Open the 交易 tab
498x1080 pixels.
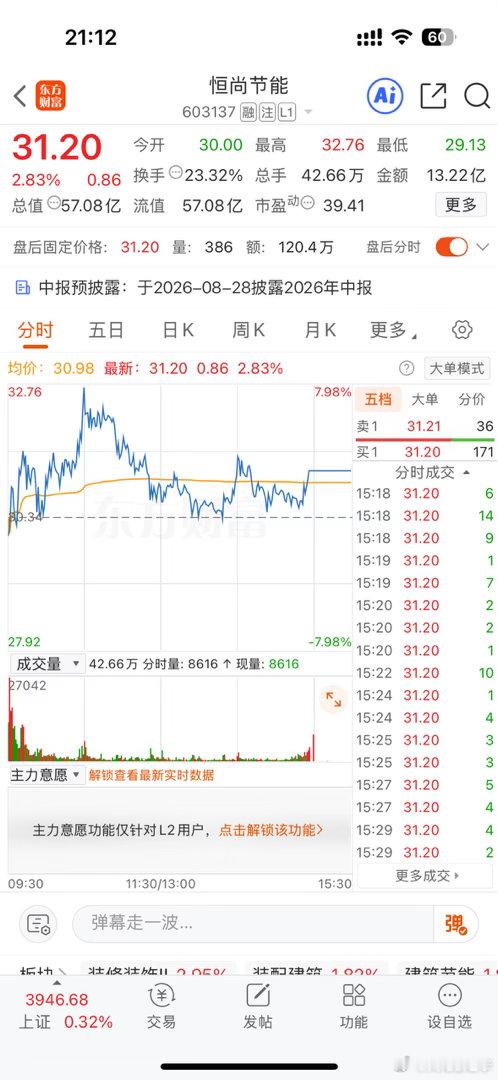pos(161,1008)
